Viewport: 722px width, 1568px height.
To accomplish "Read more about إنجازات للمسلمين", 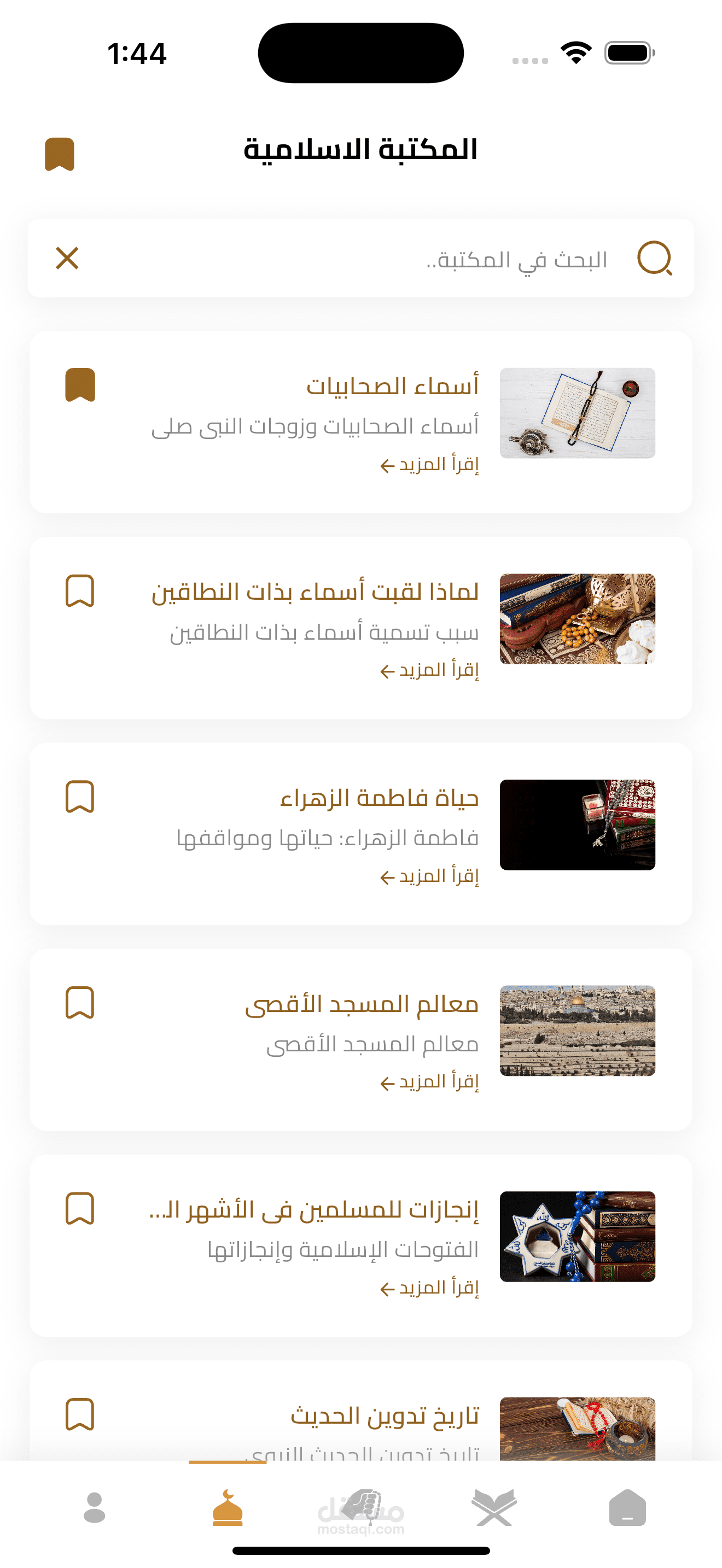I will 430,1288.
